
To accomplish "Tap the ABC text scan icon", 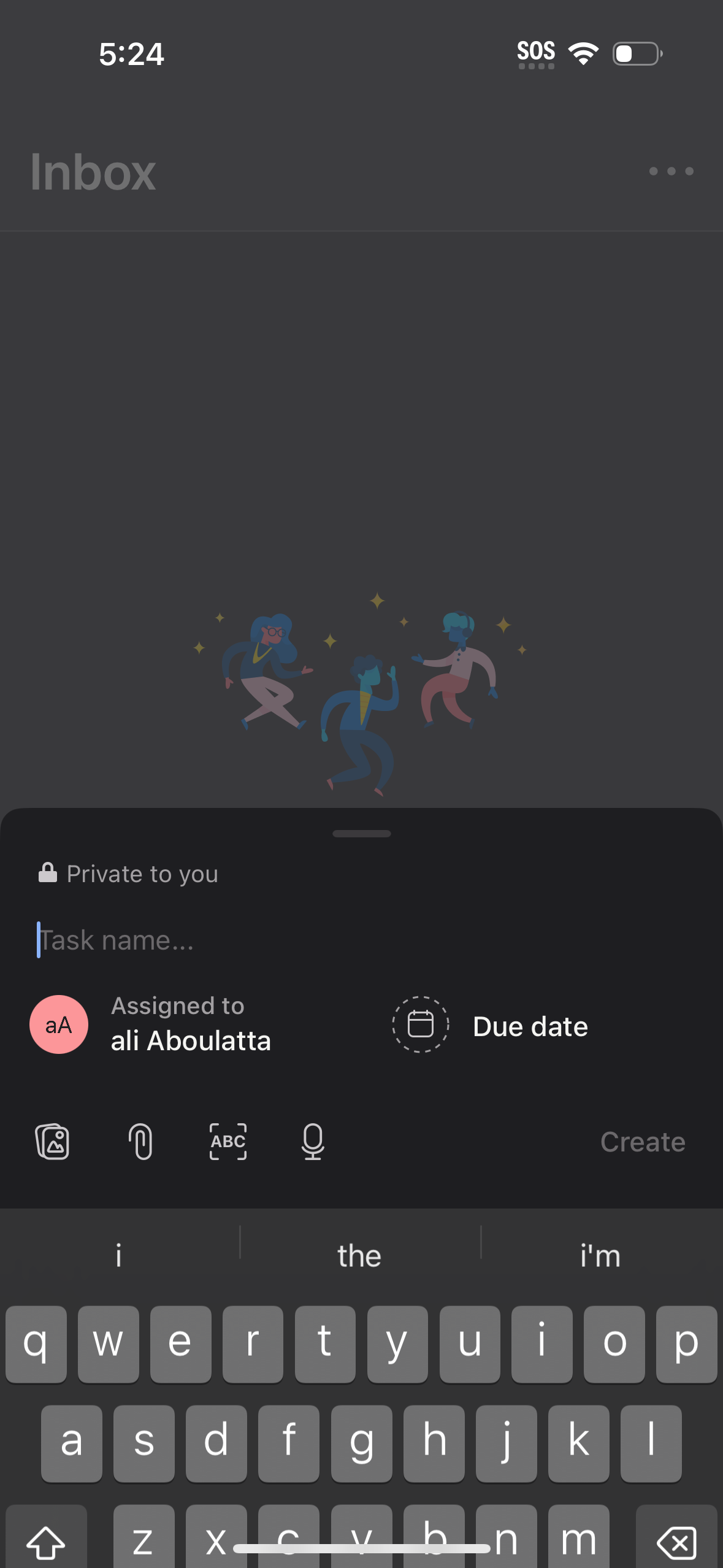I will pos(227,1140).
